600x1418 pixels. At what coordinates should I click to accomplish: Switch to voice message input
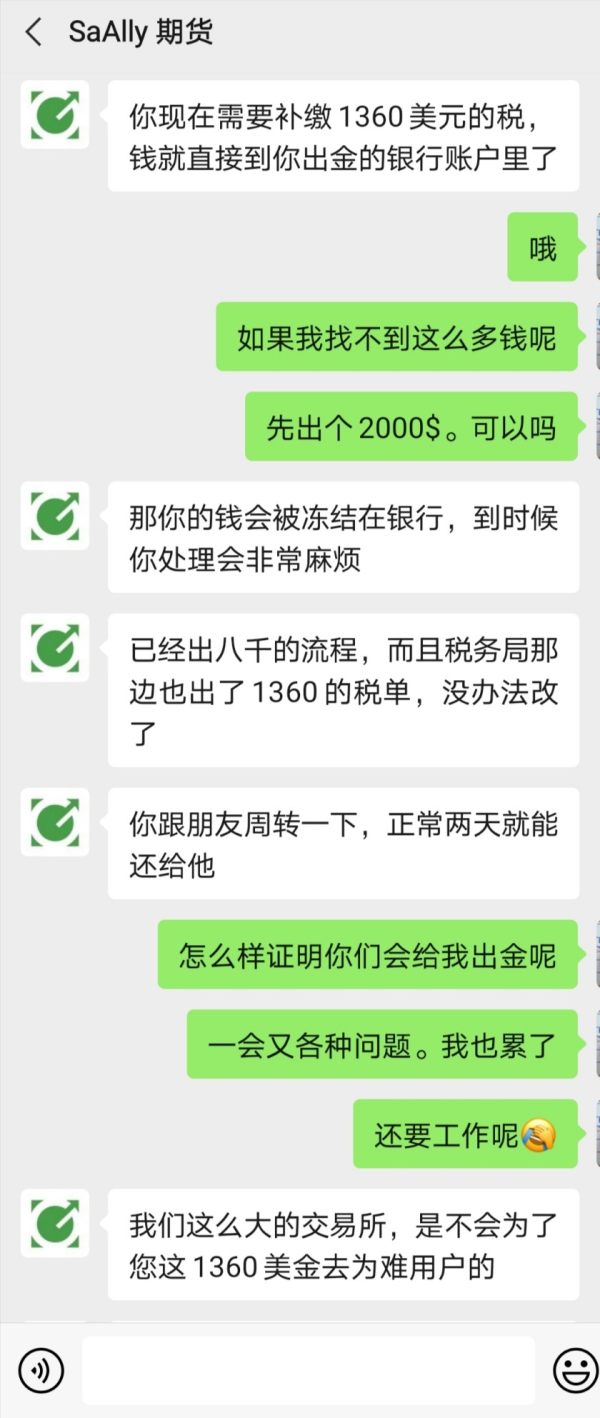(41, 1371)
